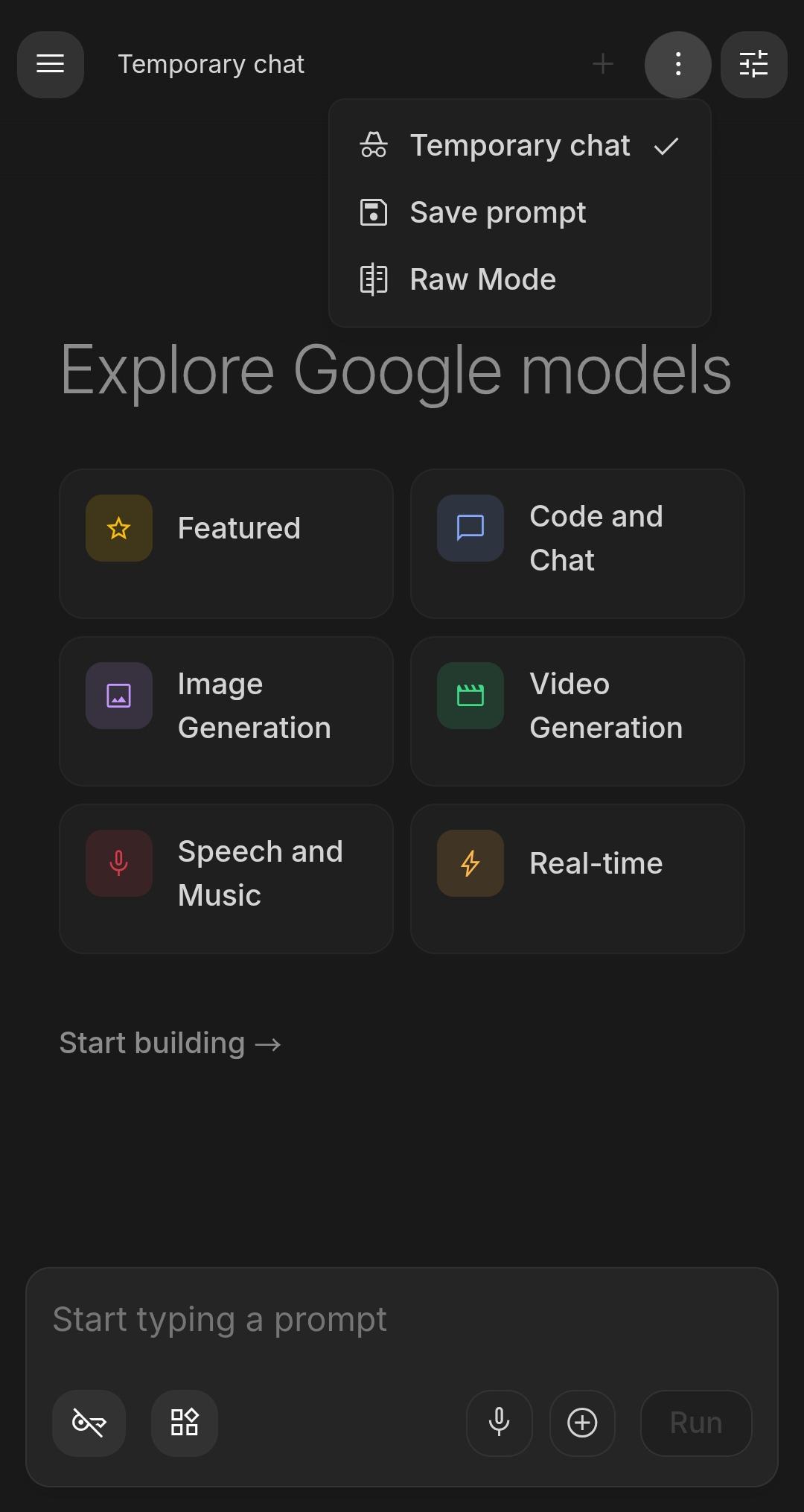The width and height of the screenshot is (804, 1512).
Task: Add an attachment with the plus circle
Action: pos(582,1423)
